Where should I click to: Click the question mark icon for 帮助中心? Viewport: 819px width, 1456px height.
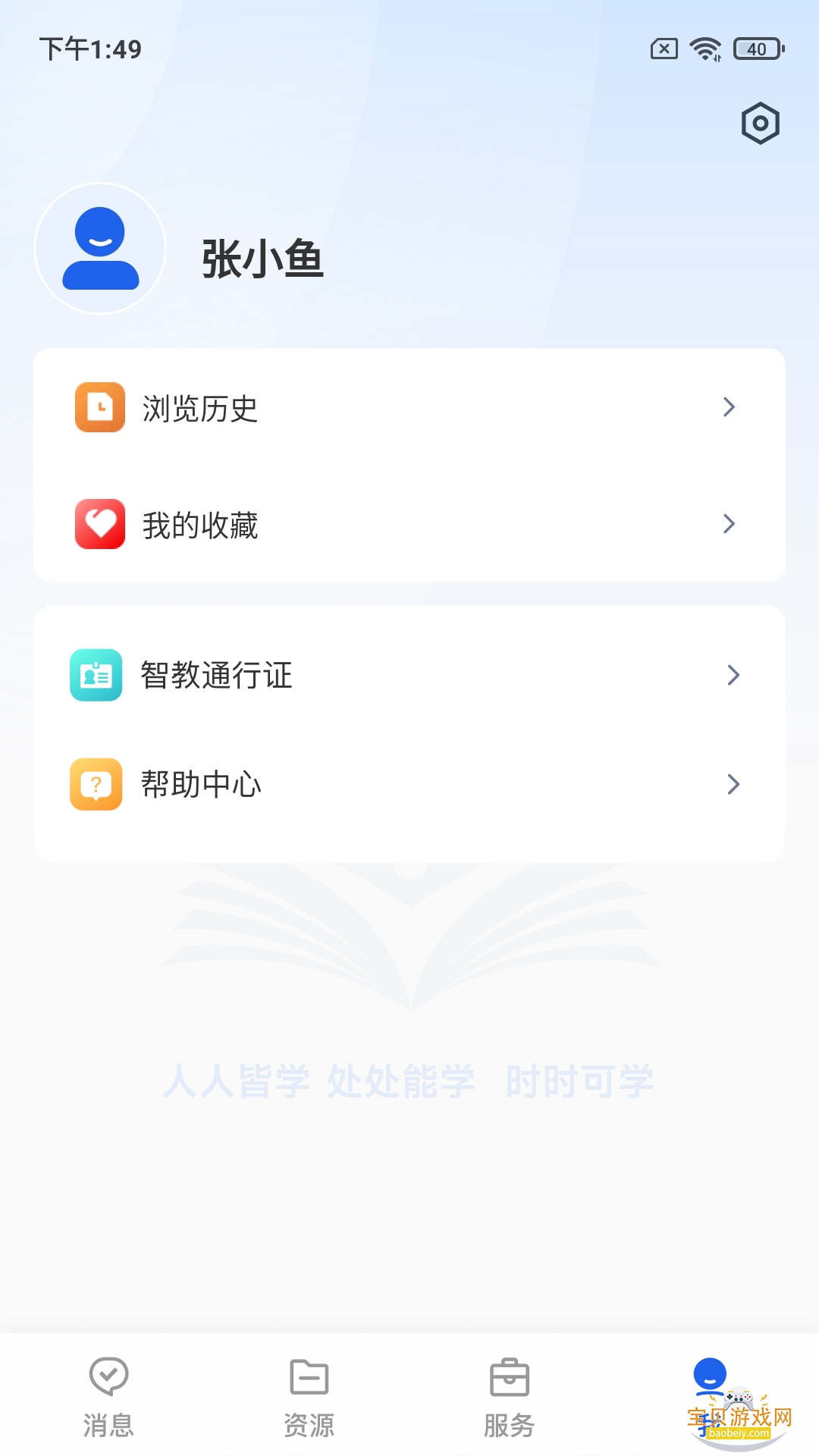coord(96,785)
